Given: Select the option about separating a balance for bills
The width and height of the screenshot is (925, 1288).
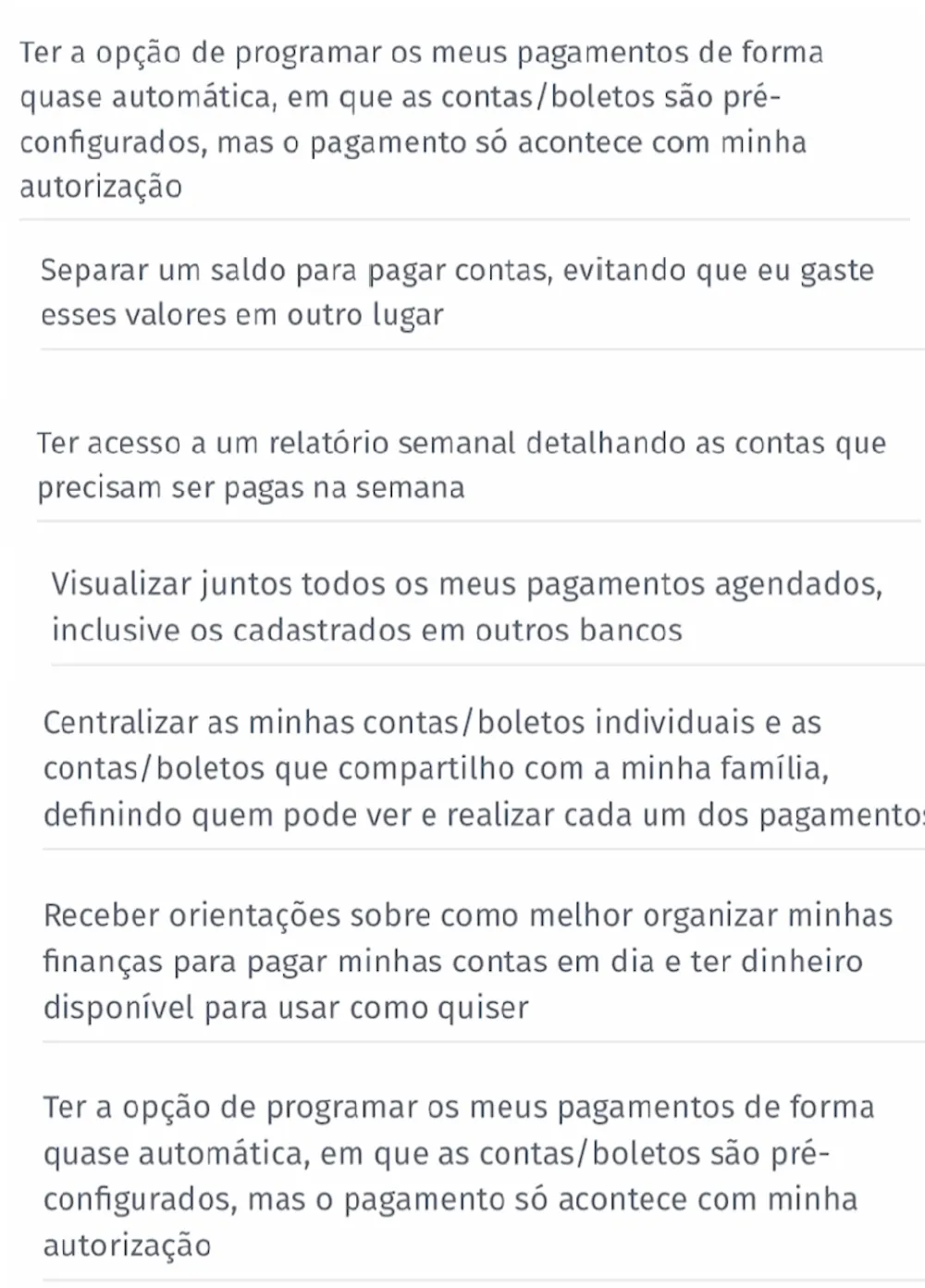Looking at the screenshot, I should (x=457, y=292).
